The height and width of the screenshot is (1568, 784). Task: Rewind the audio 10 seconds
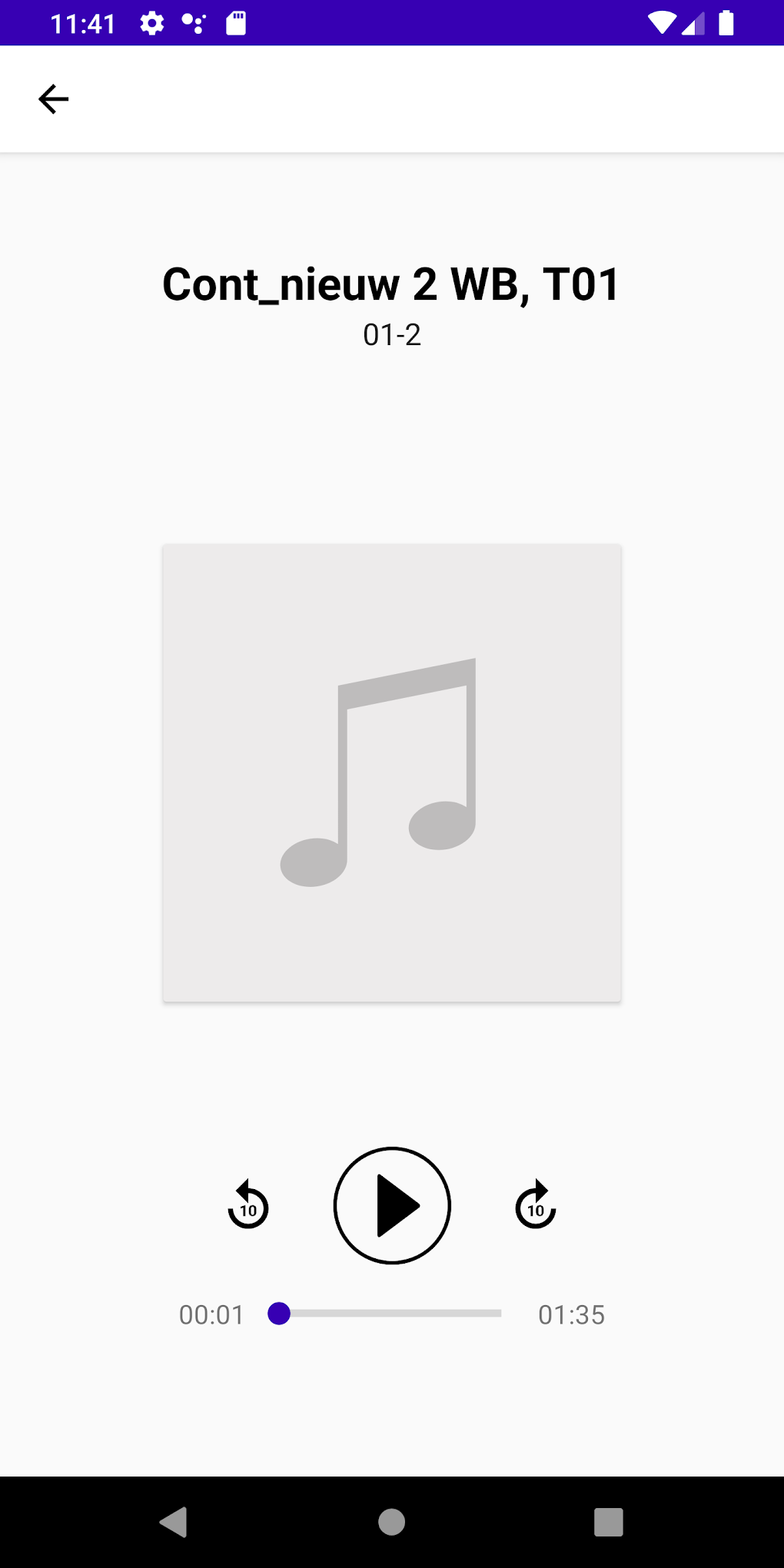pos(248,1205)
